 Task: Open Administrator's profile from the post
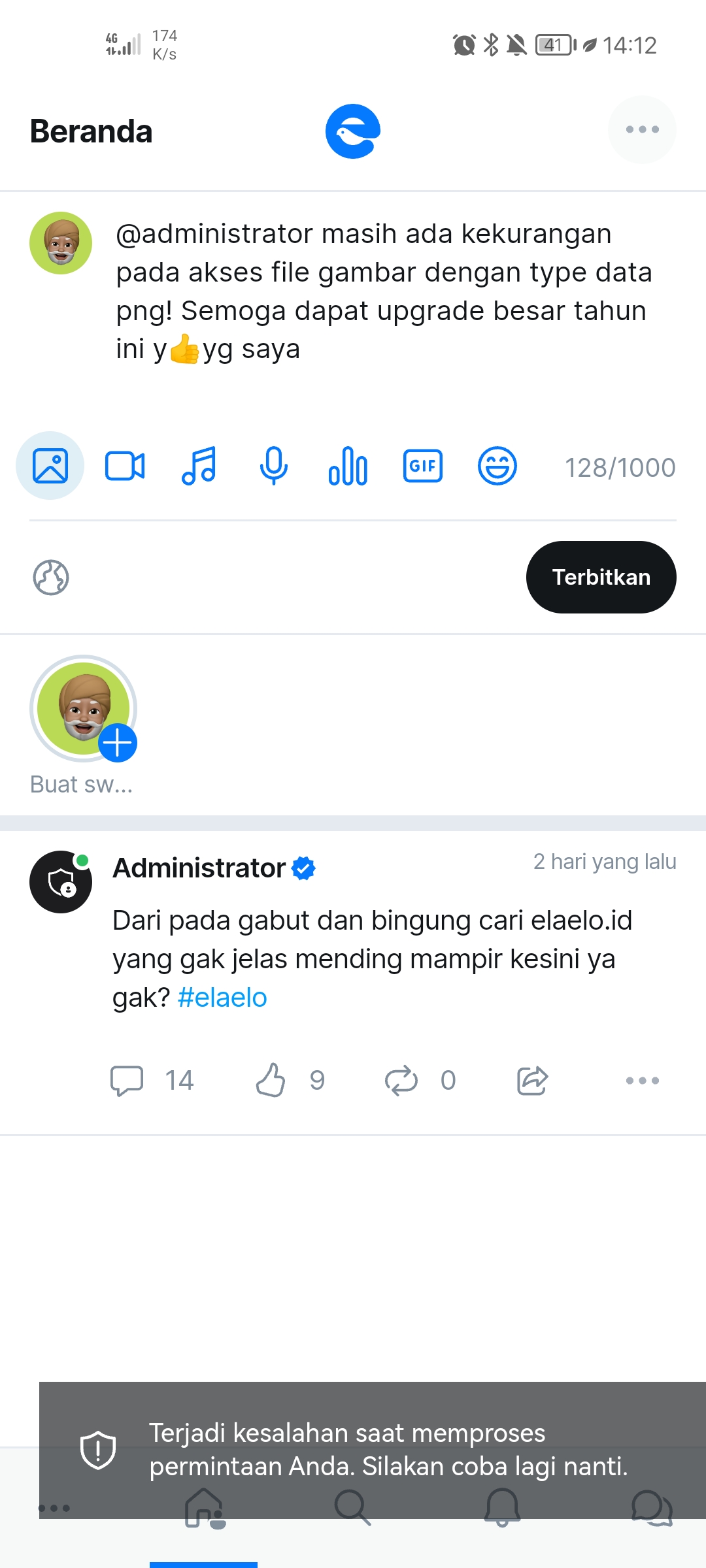(x=199, y=868)
